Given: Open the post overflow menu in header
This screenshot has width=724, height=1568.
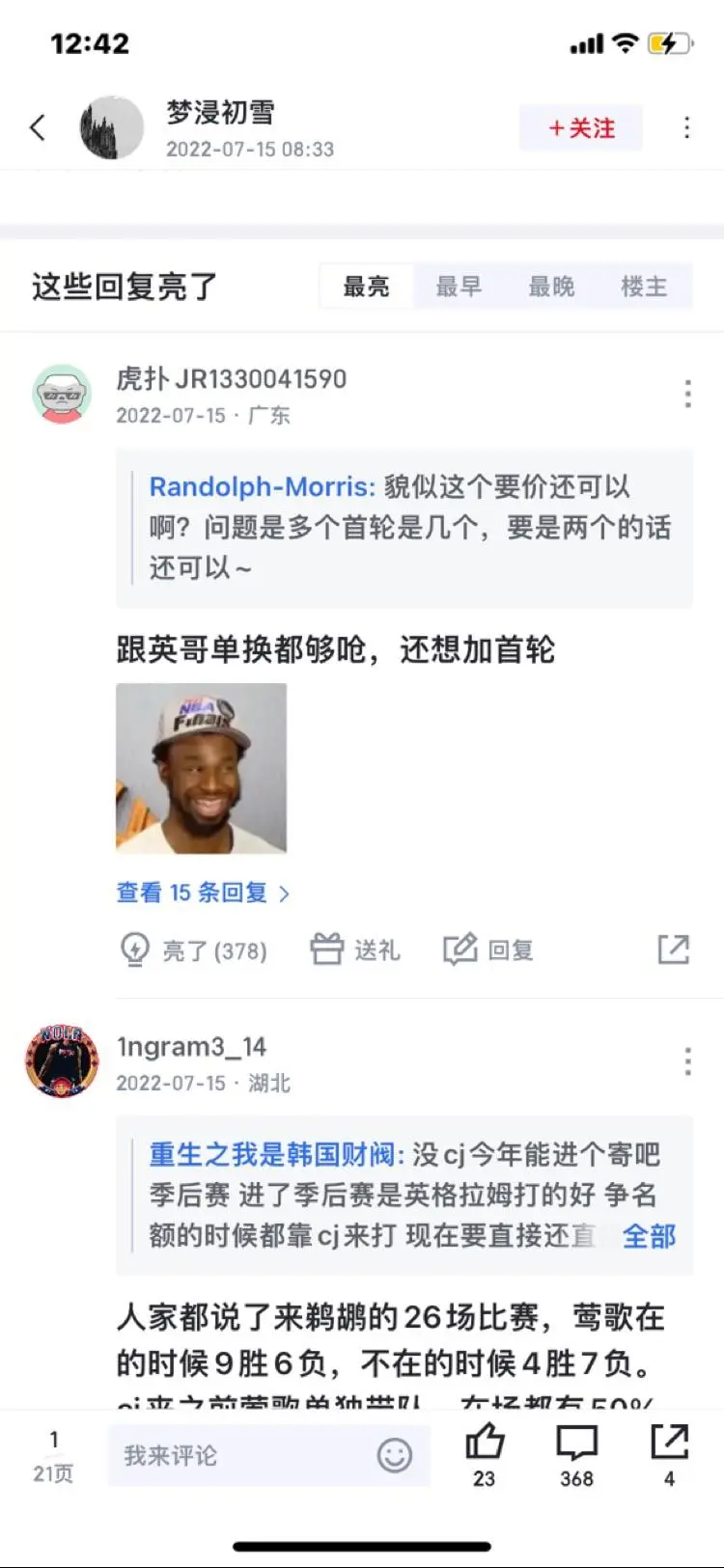Looking at the screenshot, I should tap(686, 127).
